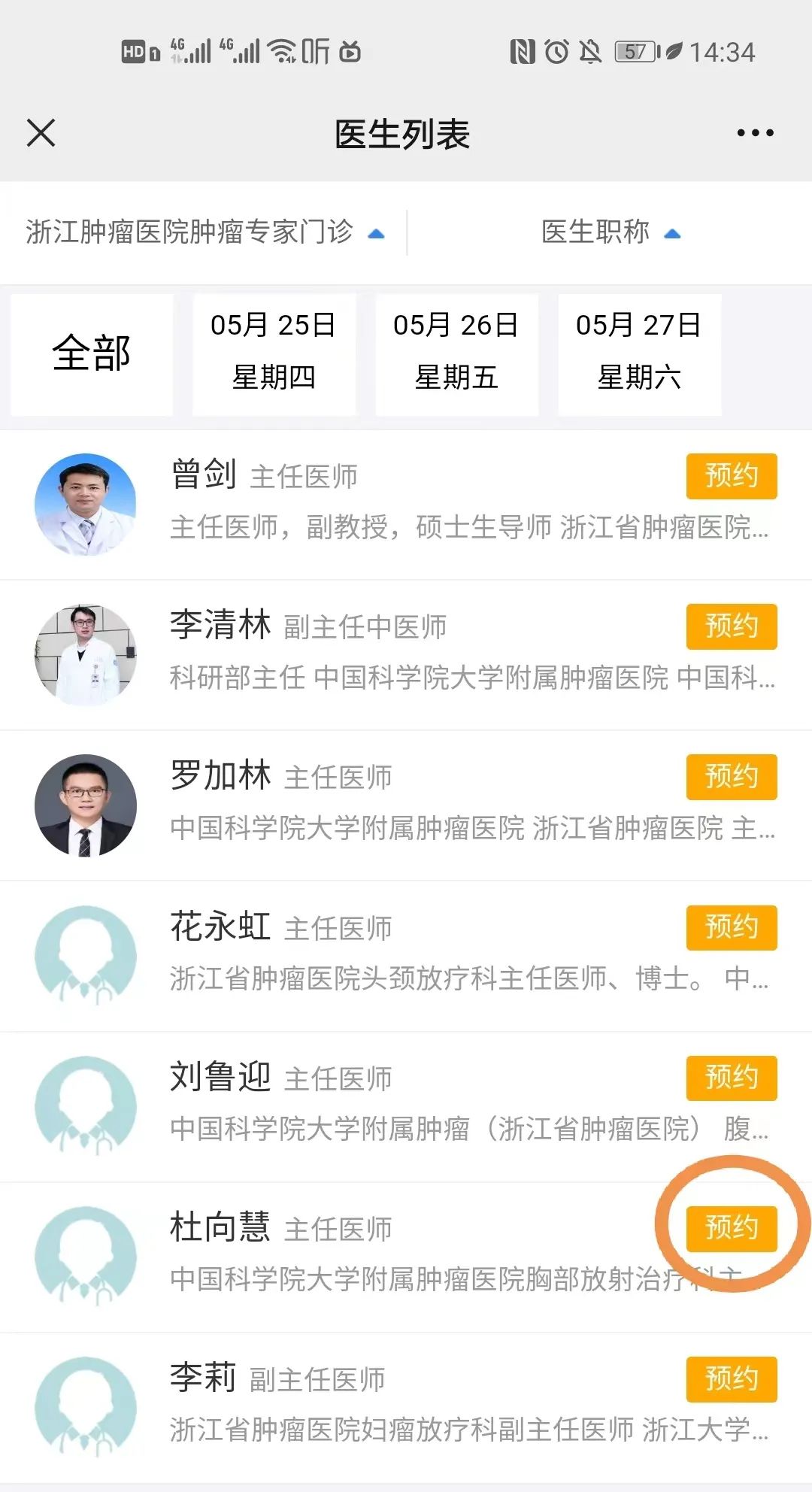Image resolution: width=812 pixels, height=1492 pixels.
Task: Book an appointment with 李清林
Action: (731, 626)
